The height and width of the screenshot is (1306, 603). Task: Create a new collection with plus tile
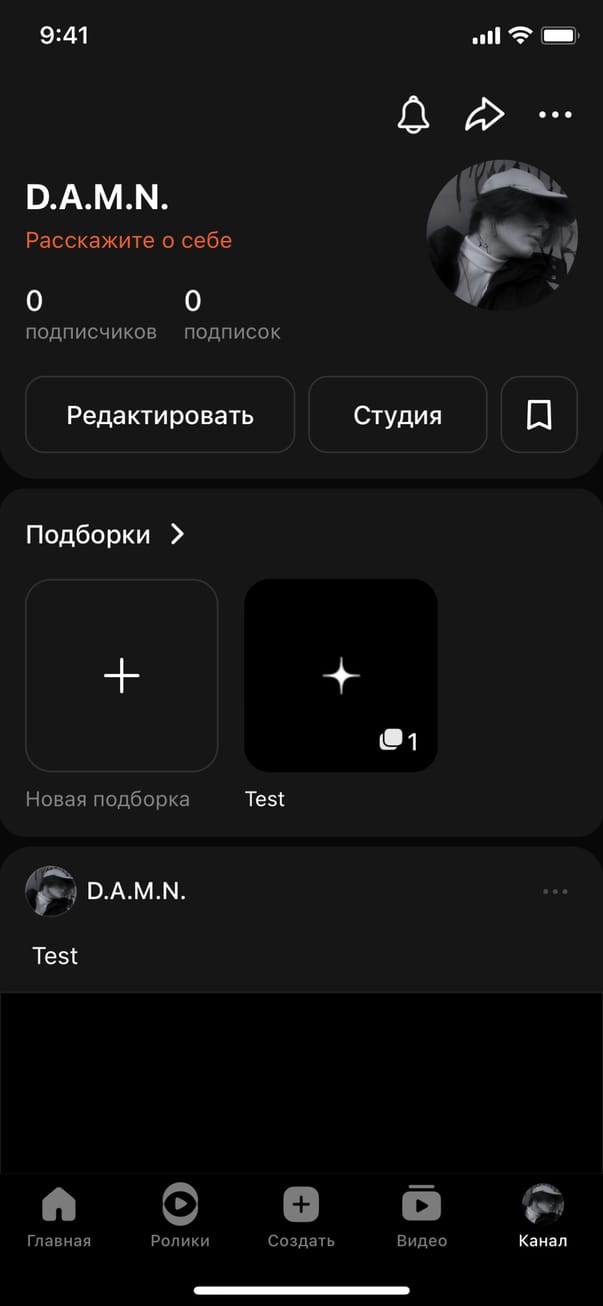point(122,676)
